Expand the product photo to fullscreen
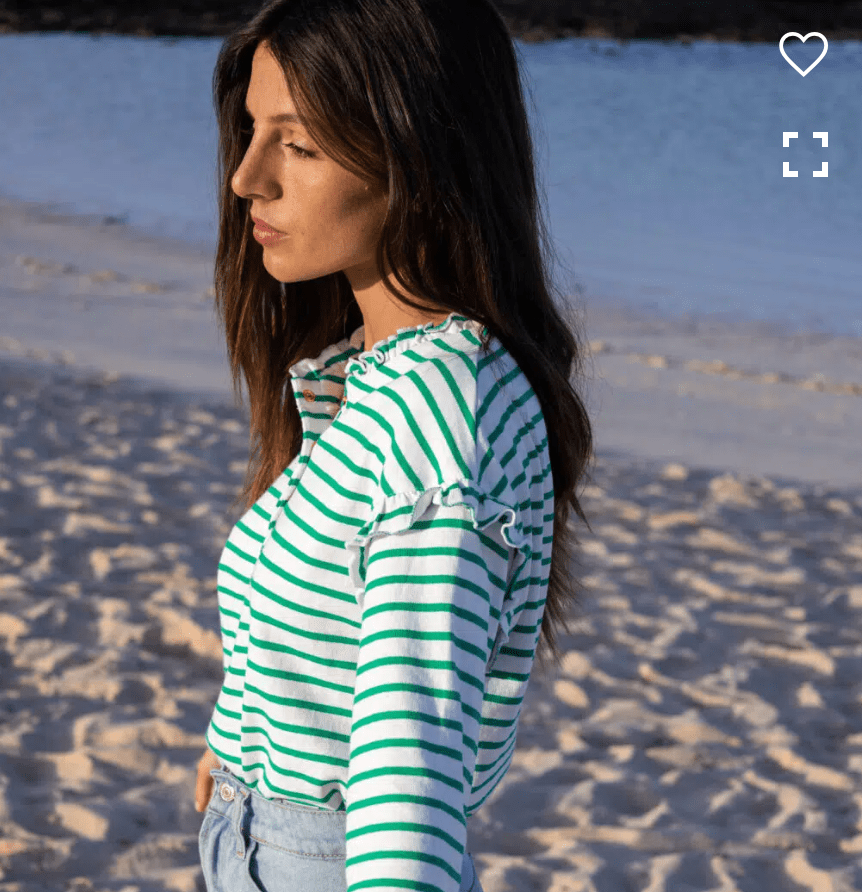Viewport: 862px width, 892px height. pos(805,154)
